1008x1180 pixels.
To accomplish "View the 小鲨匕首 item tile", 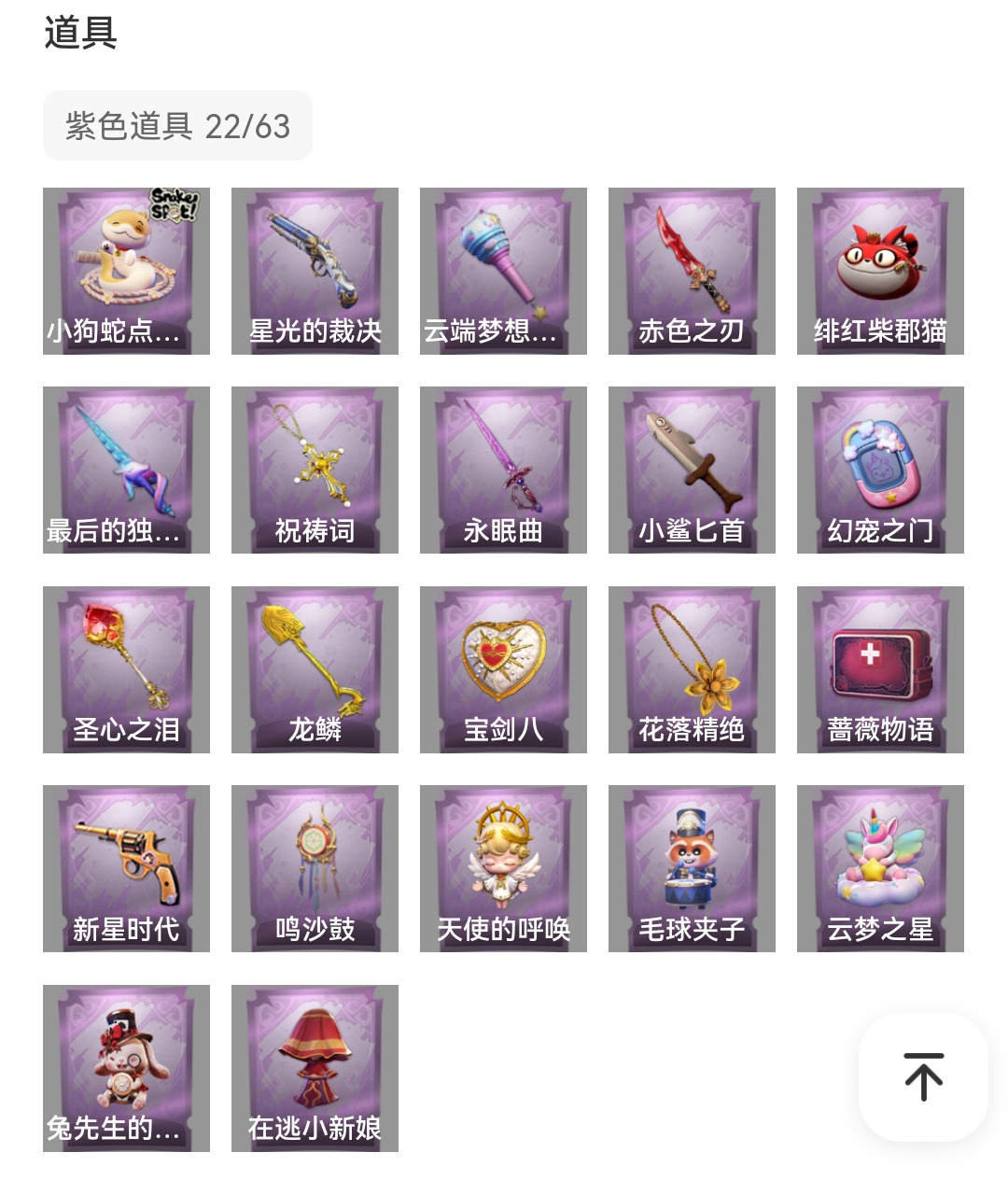I will point(692,471).
